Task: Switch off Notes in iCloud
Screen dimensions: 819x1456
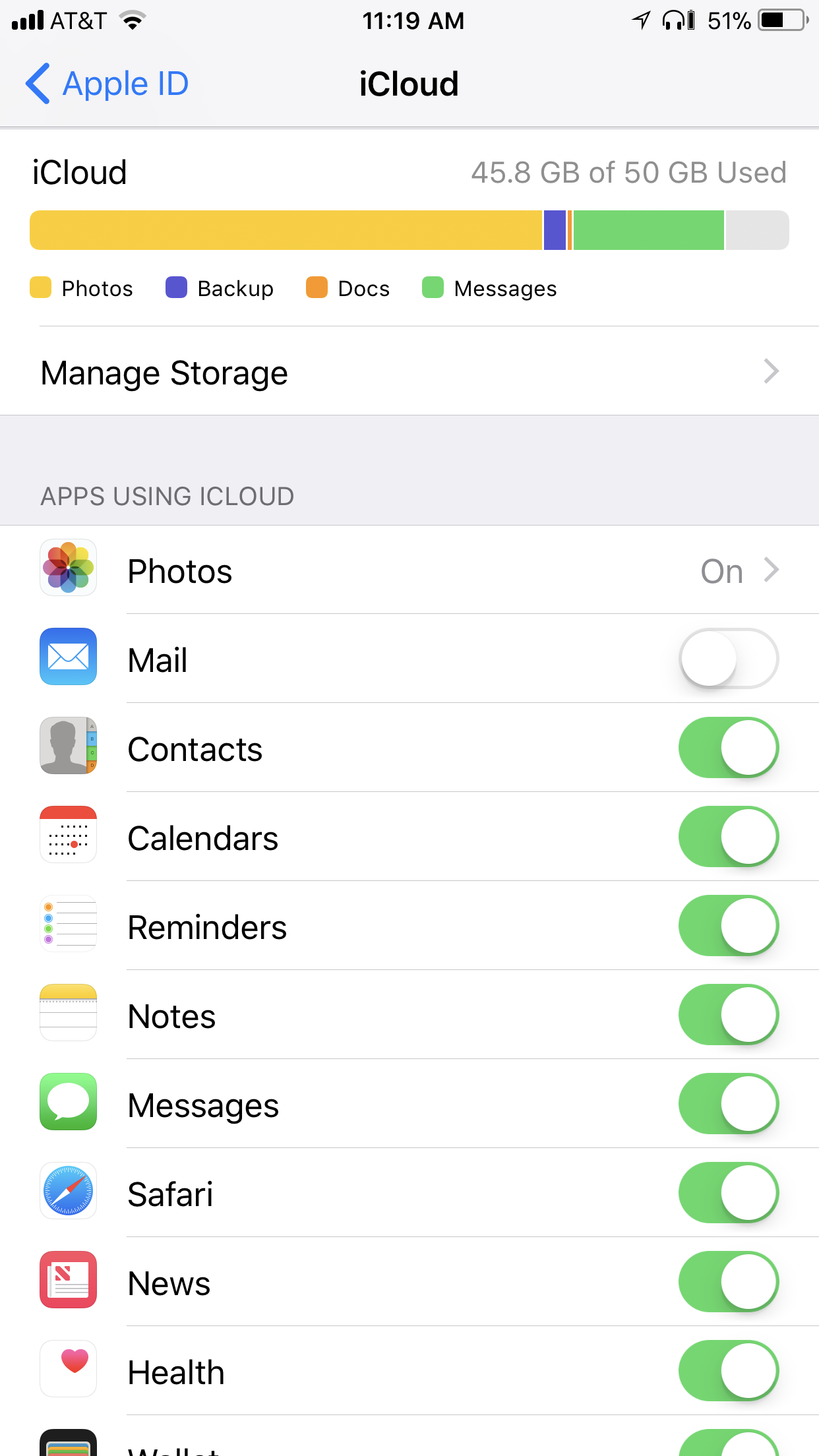Action: coord(729,1015)
